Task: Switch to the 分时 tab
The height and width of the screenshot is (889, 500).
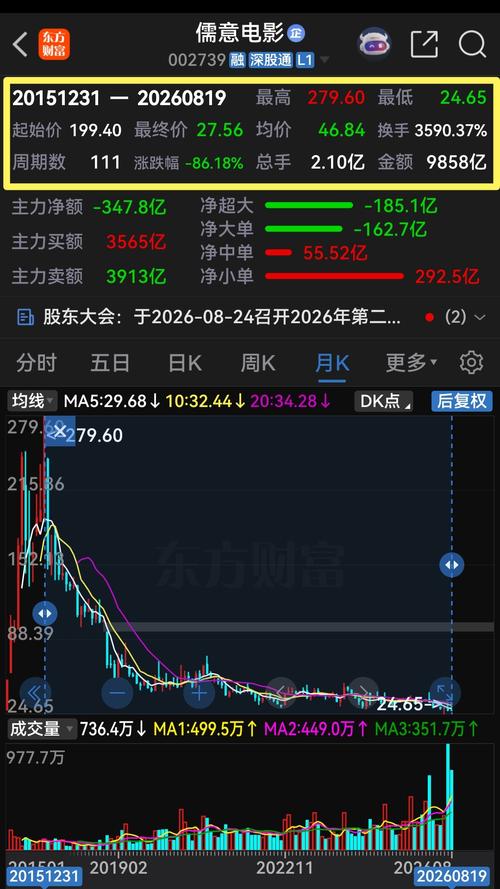Action: [36, 362]
